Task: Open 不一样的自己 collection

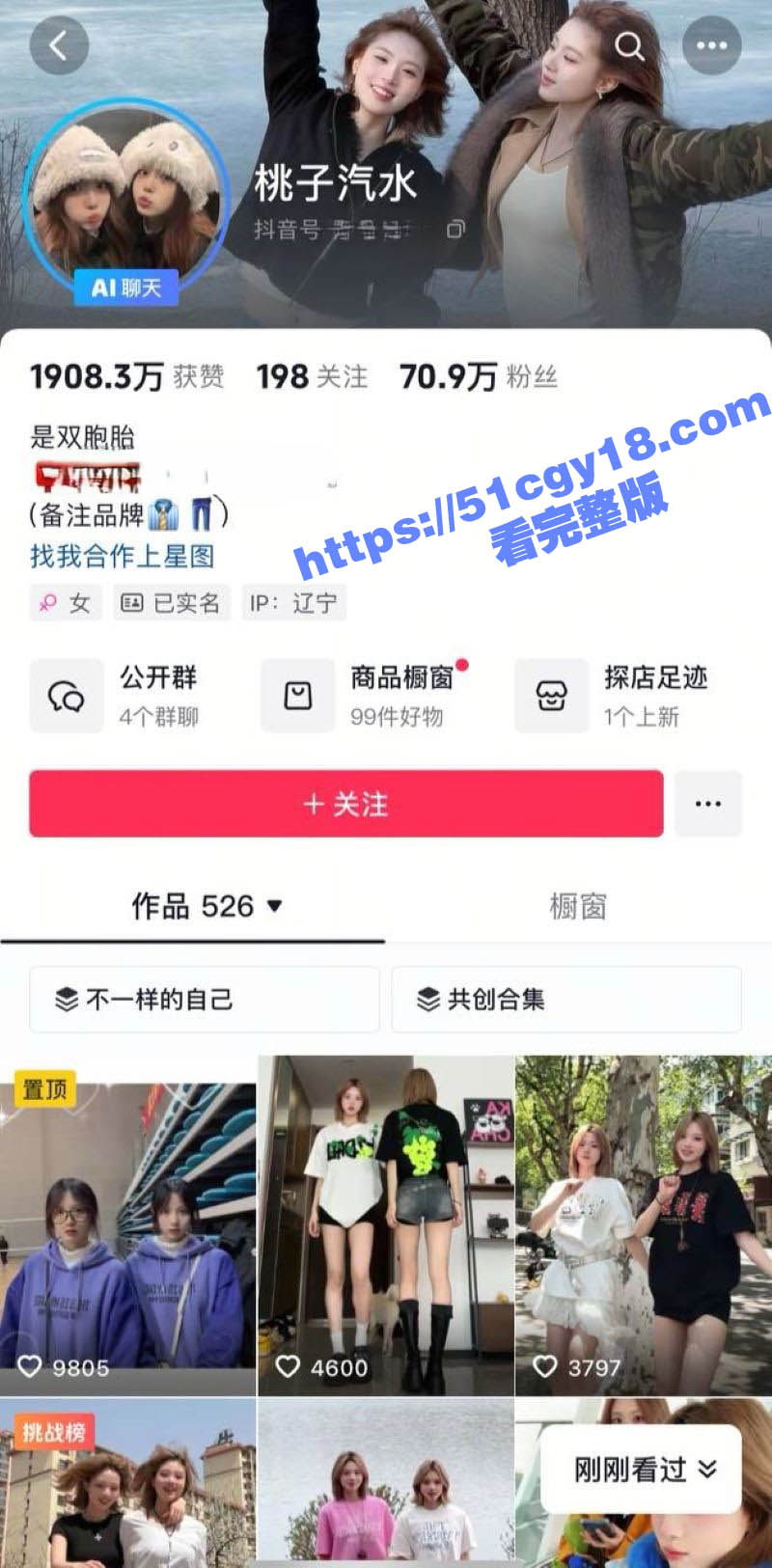Action: [204, 1000]
